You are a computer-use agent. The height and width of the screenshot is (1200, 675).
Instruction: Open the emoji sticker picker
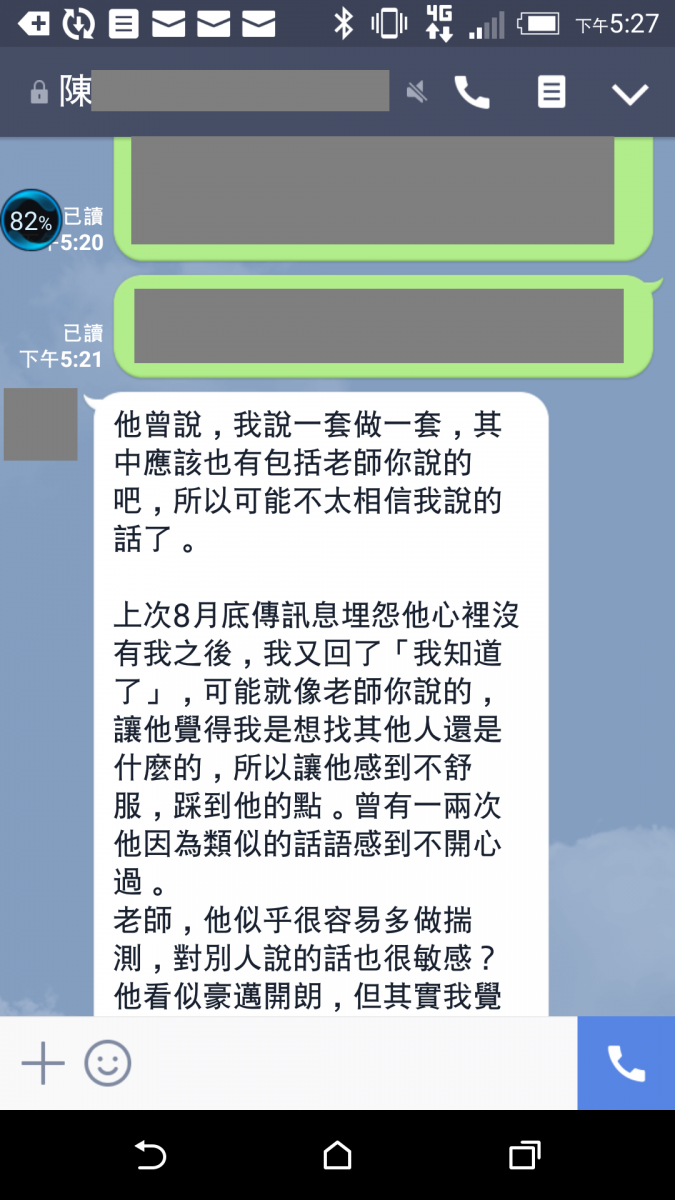(108, 1063)
